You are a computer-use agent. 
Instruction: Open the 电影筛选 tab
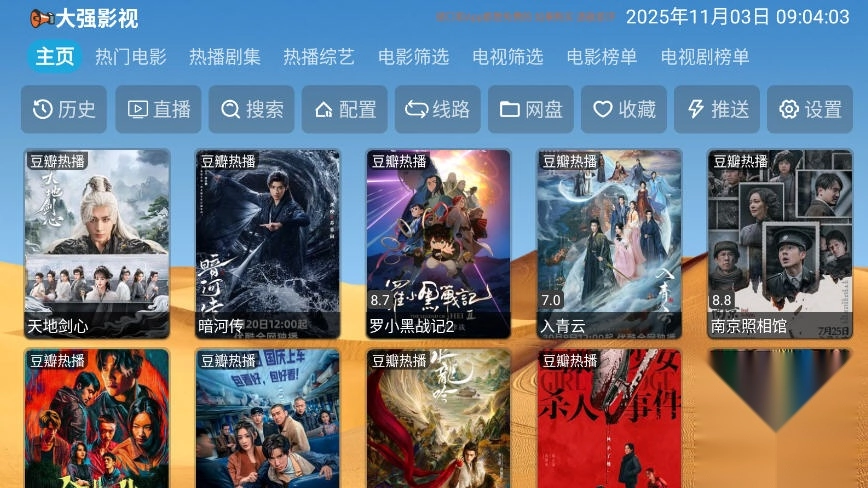click(413, 57)
